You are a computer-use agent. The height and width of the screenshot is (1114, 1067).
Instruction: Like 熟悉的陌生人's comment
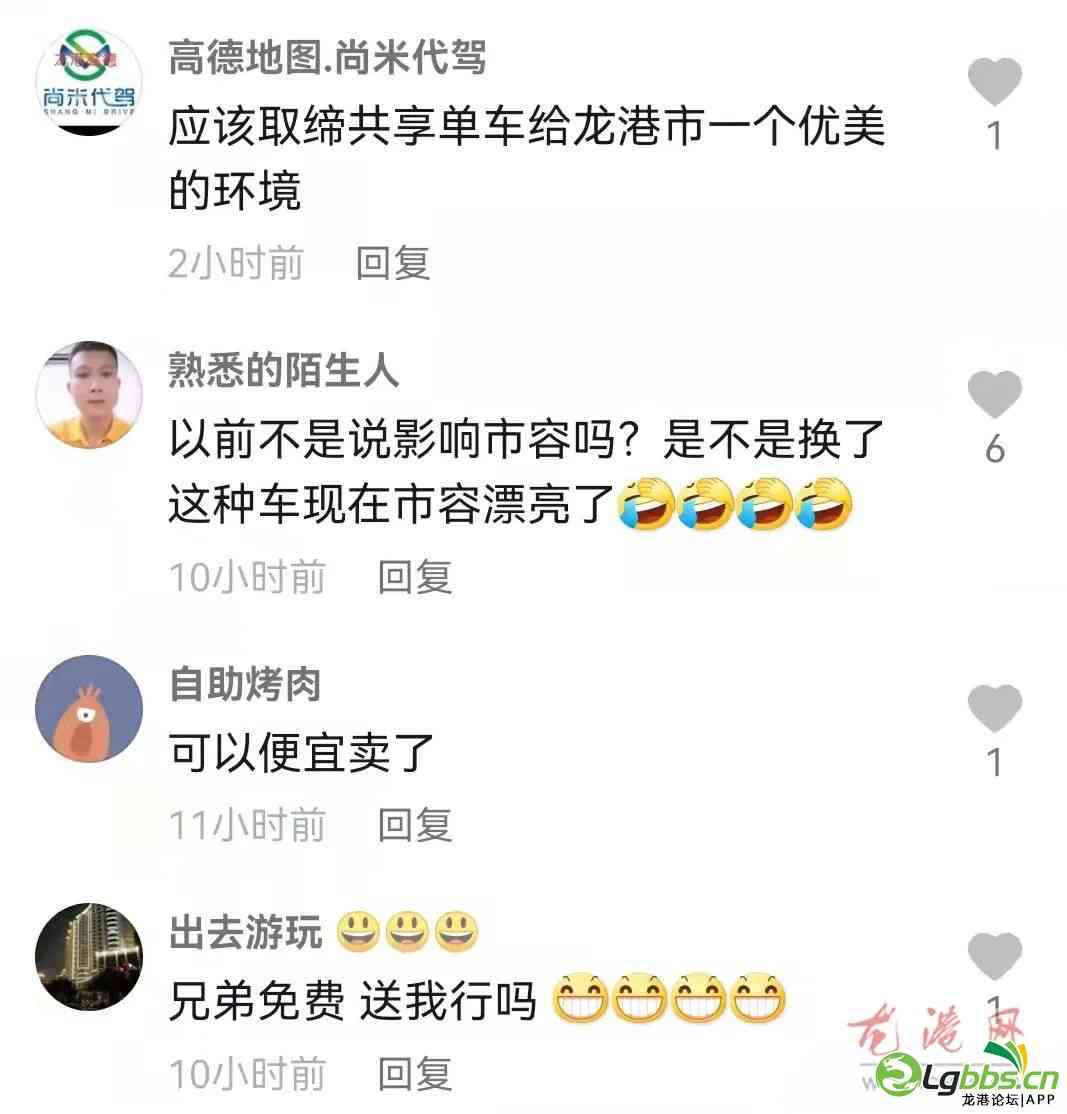(x=994, y=395)
